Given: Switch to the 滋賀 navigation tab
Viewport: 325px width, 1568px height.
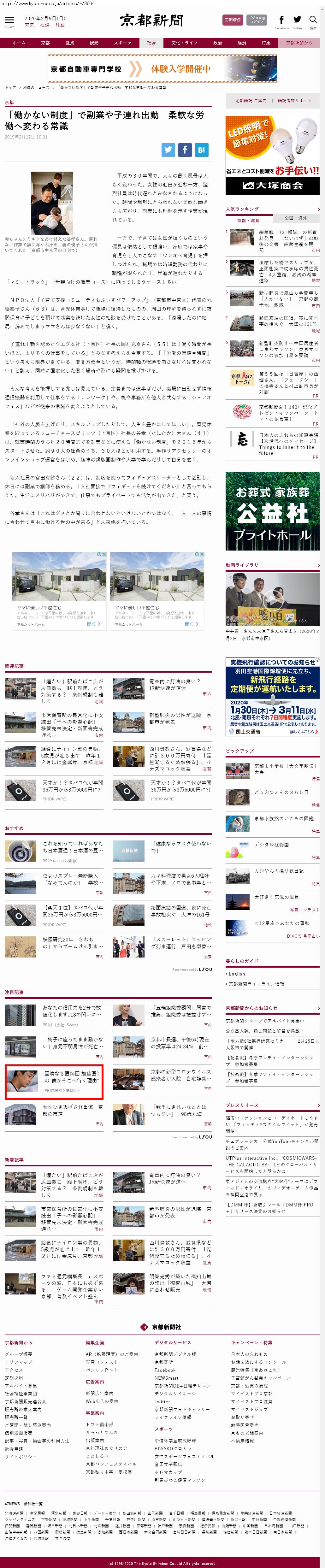Looking at the screenshot, I should (x=69, y=43).
